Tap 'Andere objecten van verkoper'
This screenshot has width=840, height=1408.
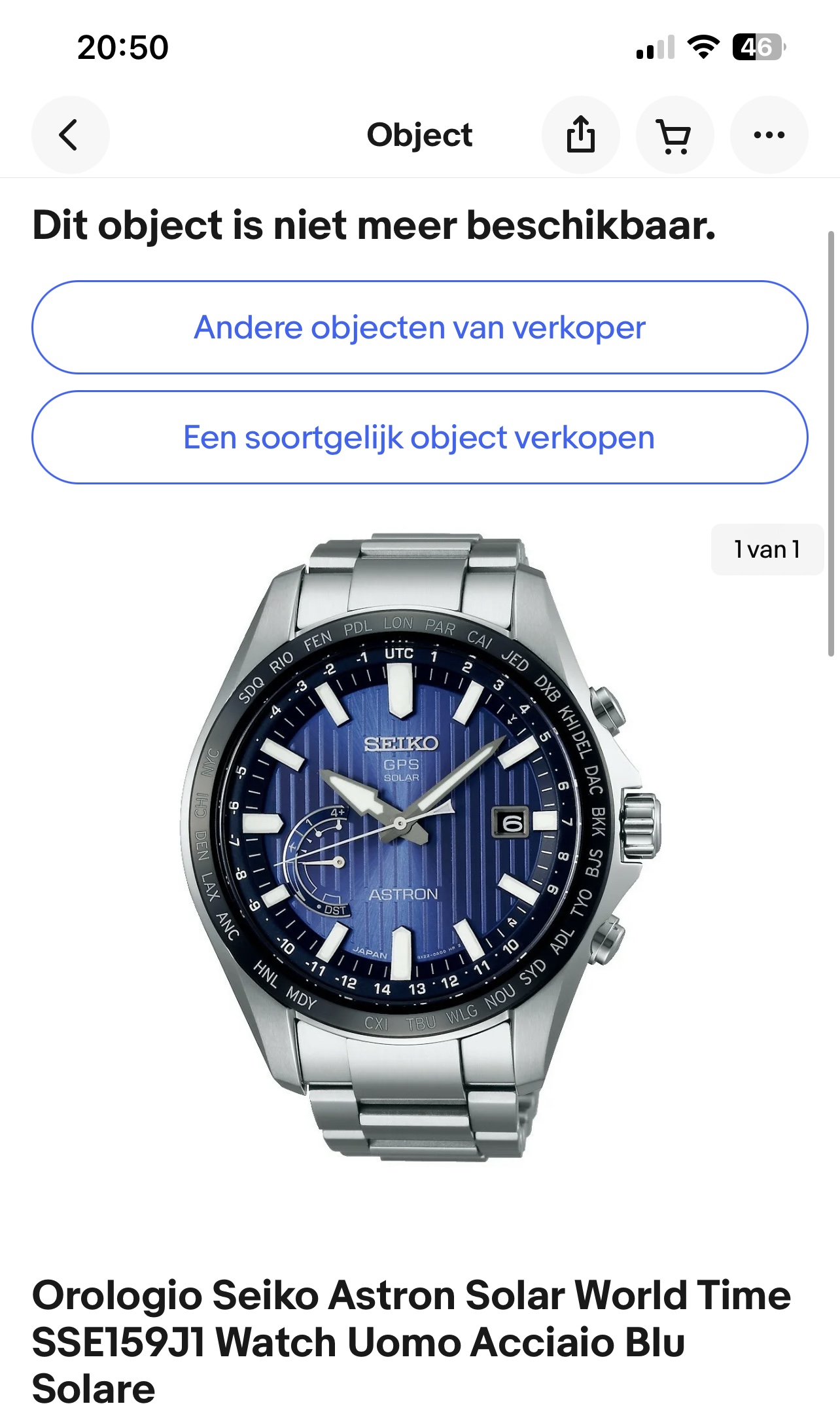(x=420, y=327)
